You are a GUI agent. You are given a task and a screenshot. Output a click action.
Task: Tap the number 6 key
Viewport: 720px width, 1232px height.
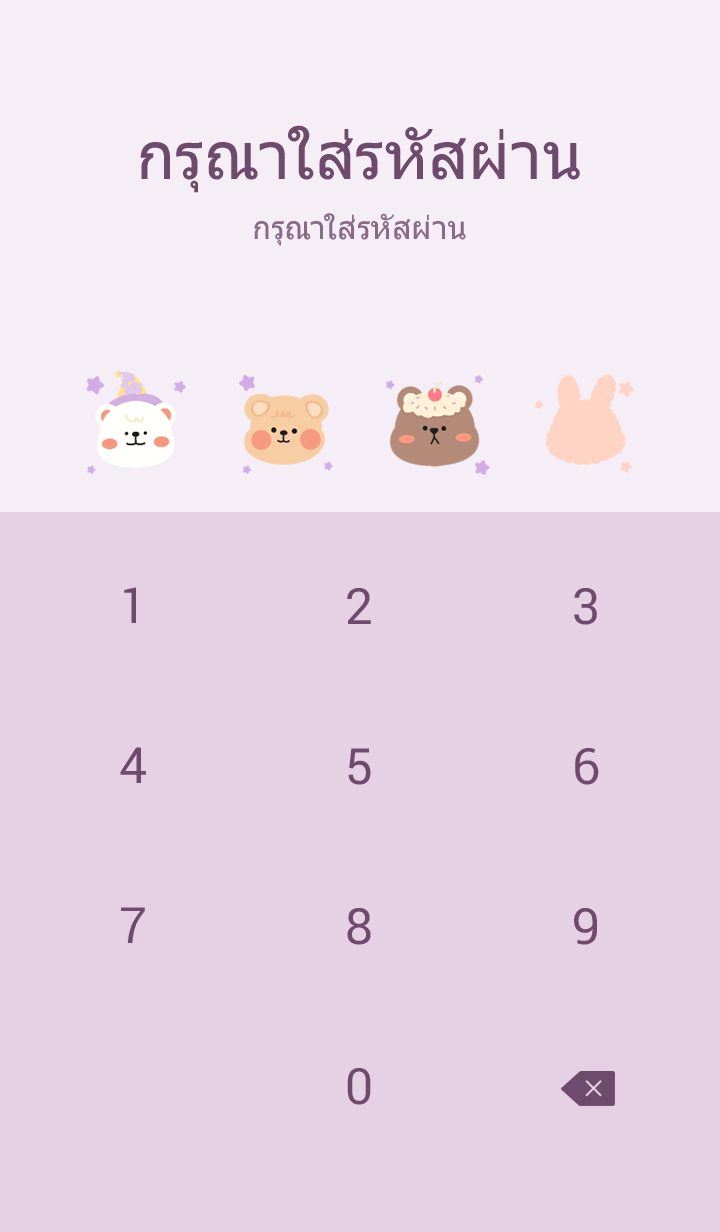(x=585, y=766)
